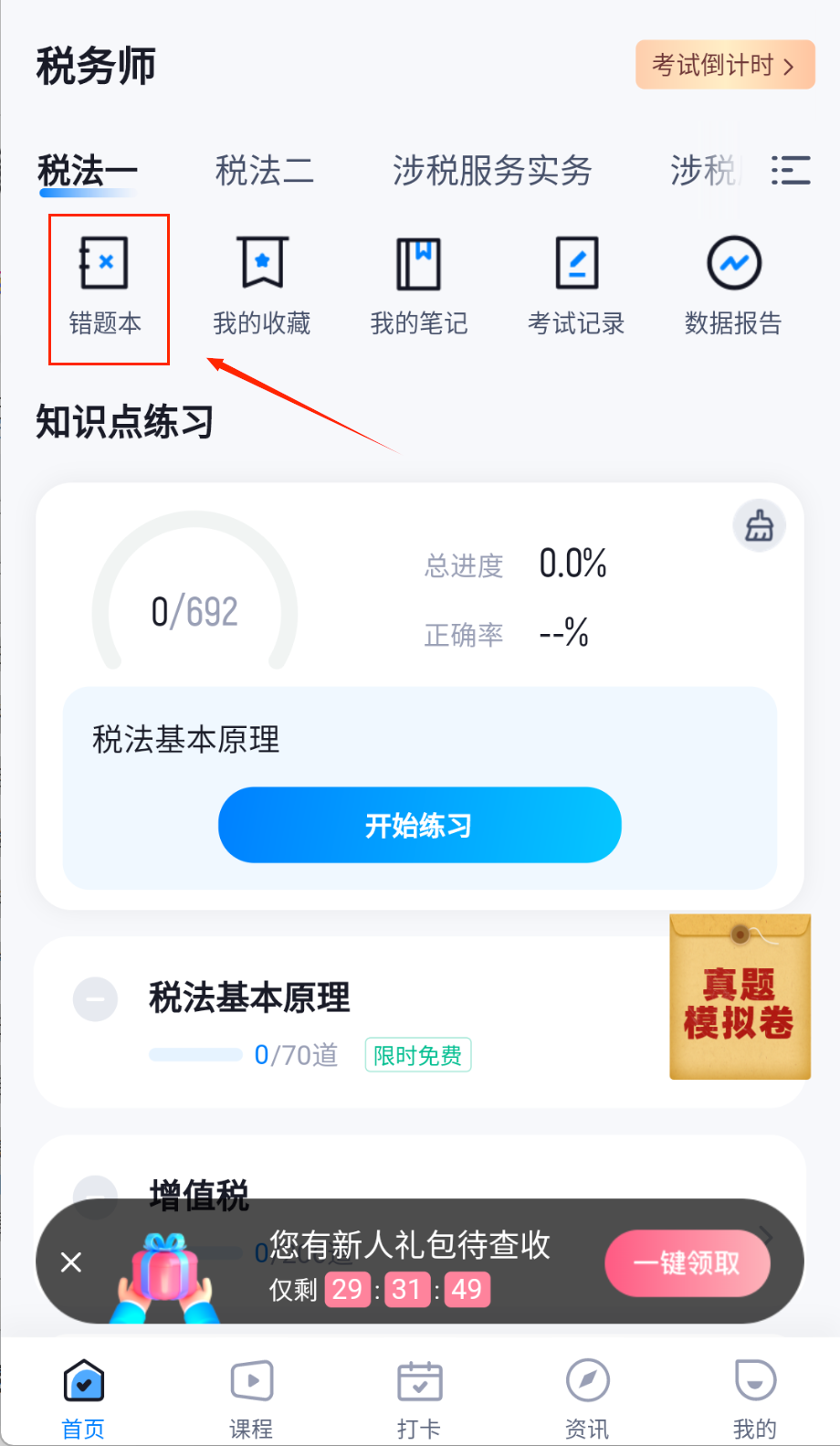
Task: Open the 真题模拟卷 envelope
Action: tap(740, 998)
